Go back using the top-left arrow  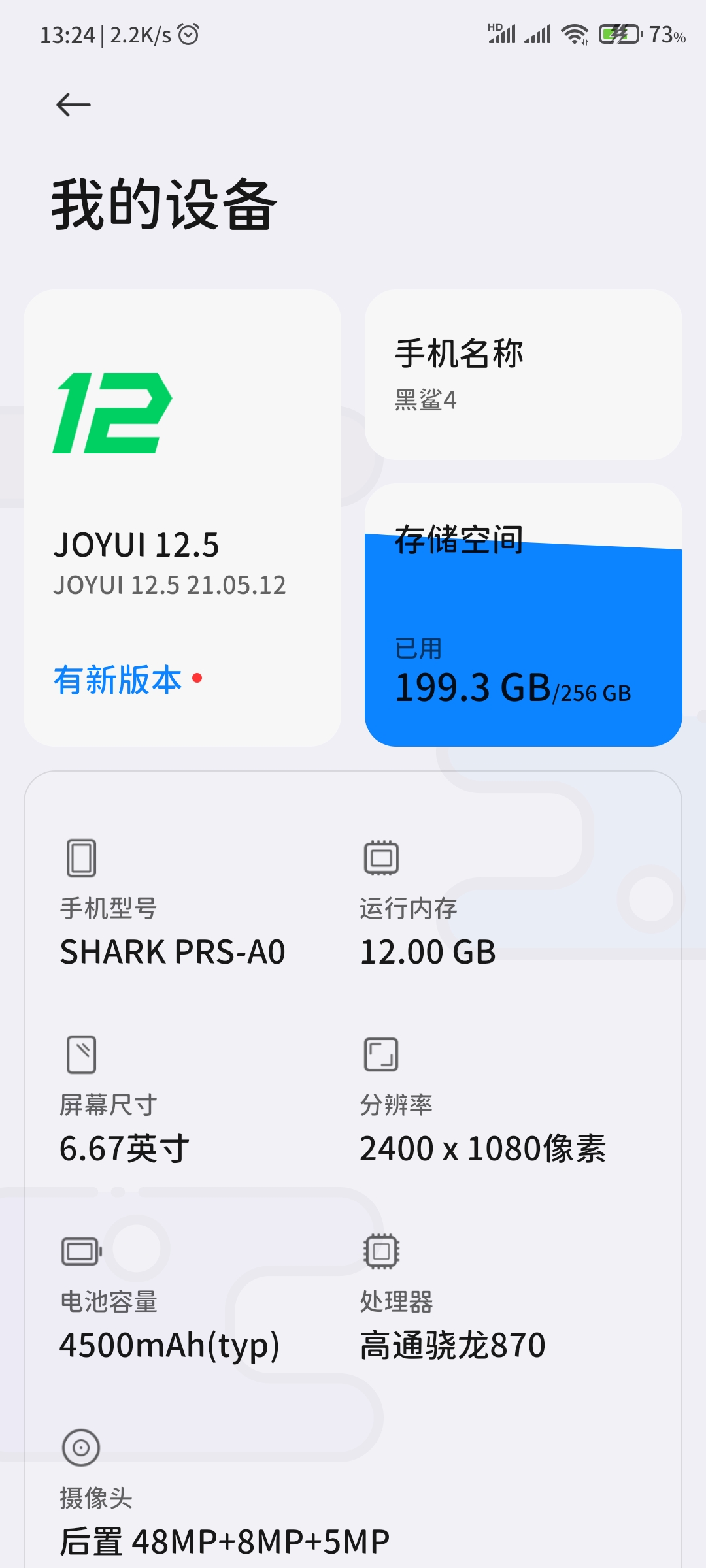point(73,105)
